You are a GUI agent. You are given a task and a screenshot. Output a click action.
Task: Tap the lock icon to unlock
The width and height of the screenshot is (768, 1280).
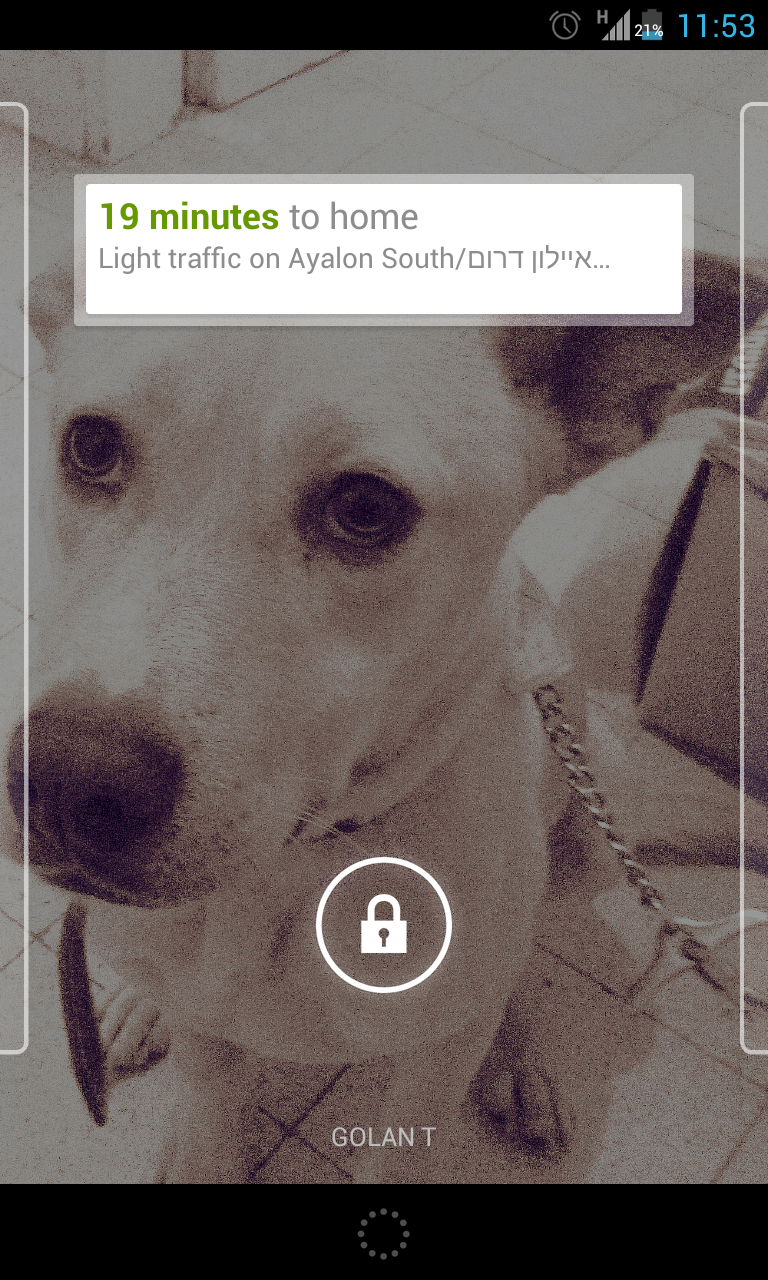(384, 925)
